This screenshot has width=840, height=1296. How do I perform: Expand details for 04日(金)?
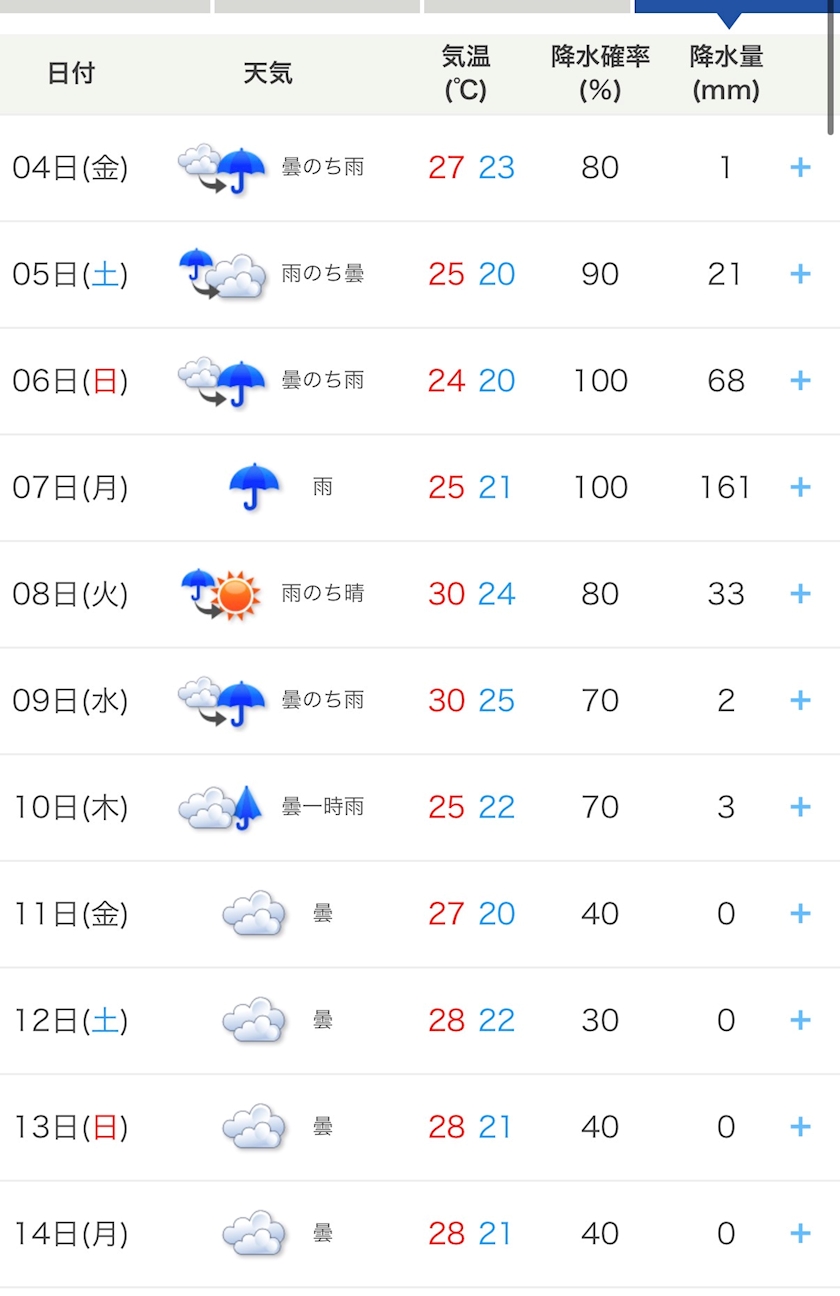[800, 167]
